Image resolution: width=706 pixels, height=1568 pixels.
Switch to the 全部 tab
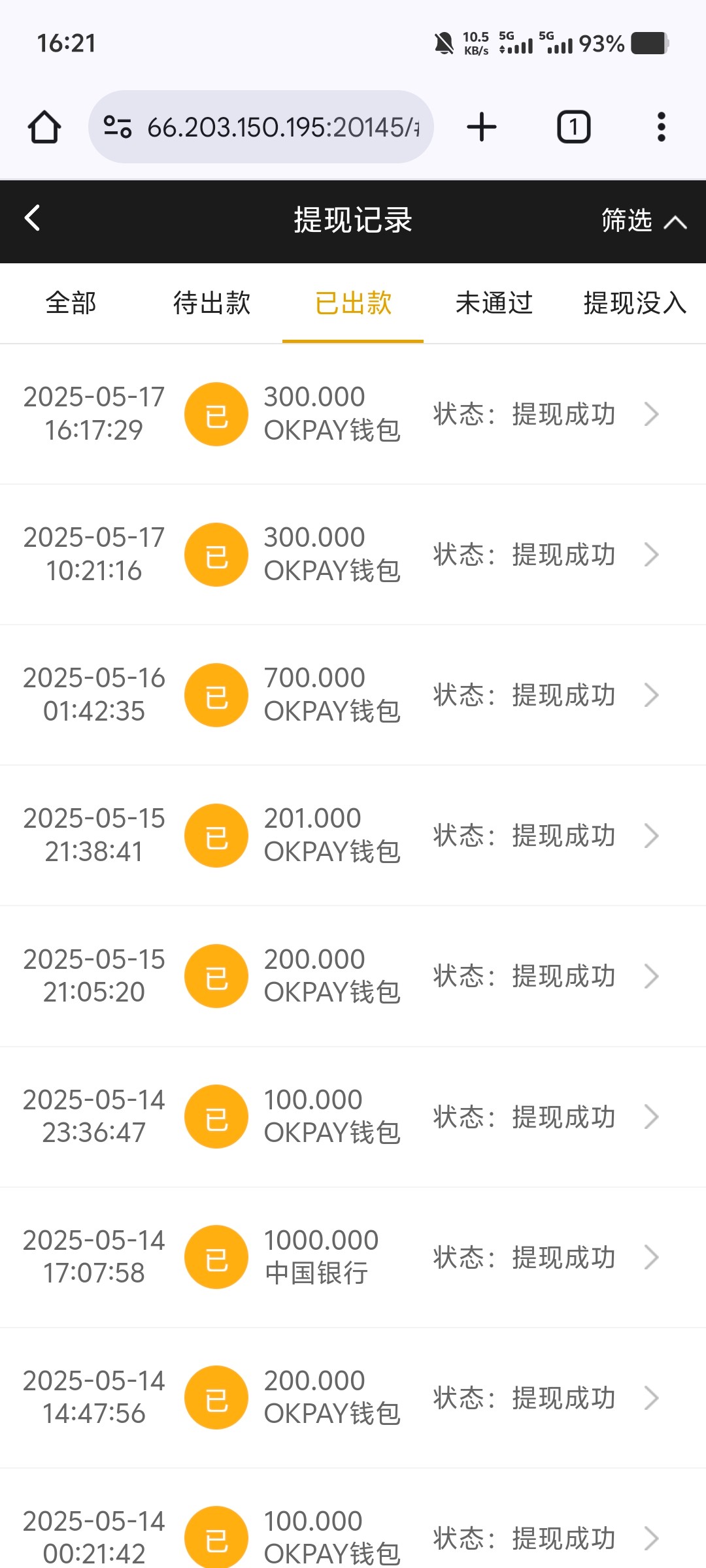[x=71, y=303]
